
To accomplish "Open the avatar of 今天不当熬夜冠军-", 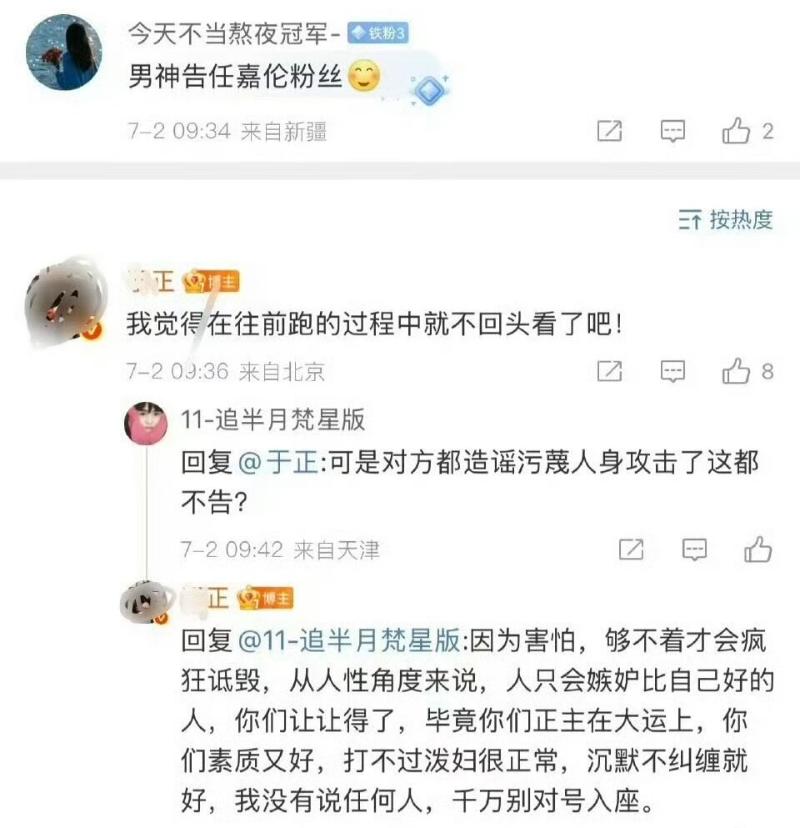I will [x=63, y=52].
